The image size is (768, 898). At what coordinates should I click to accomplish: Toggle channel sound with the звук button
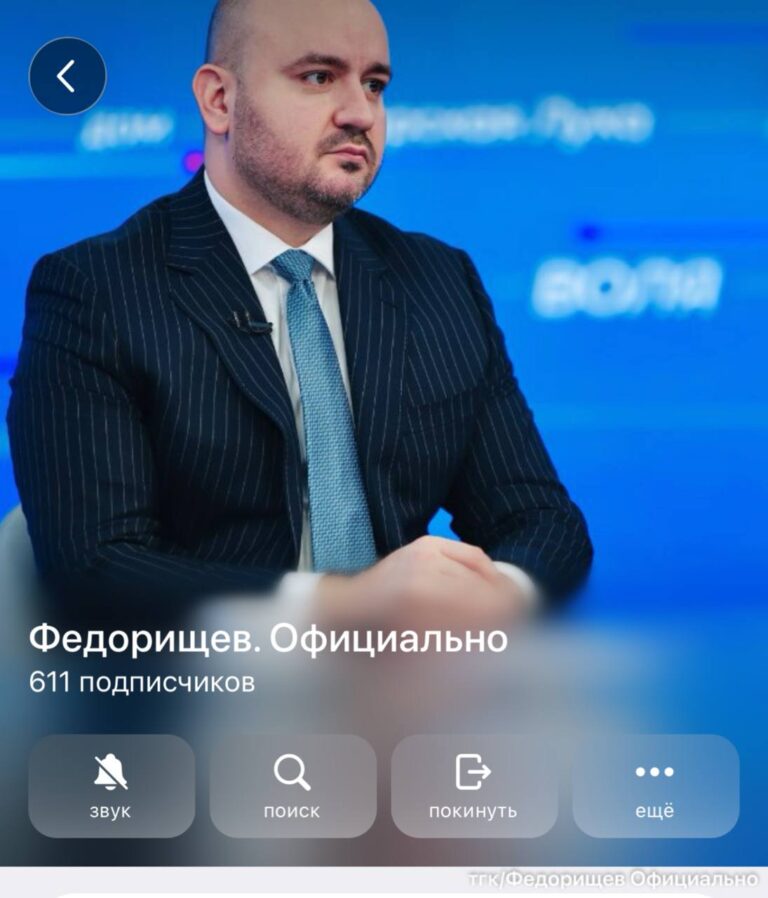(x=111, y=786)
